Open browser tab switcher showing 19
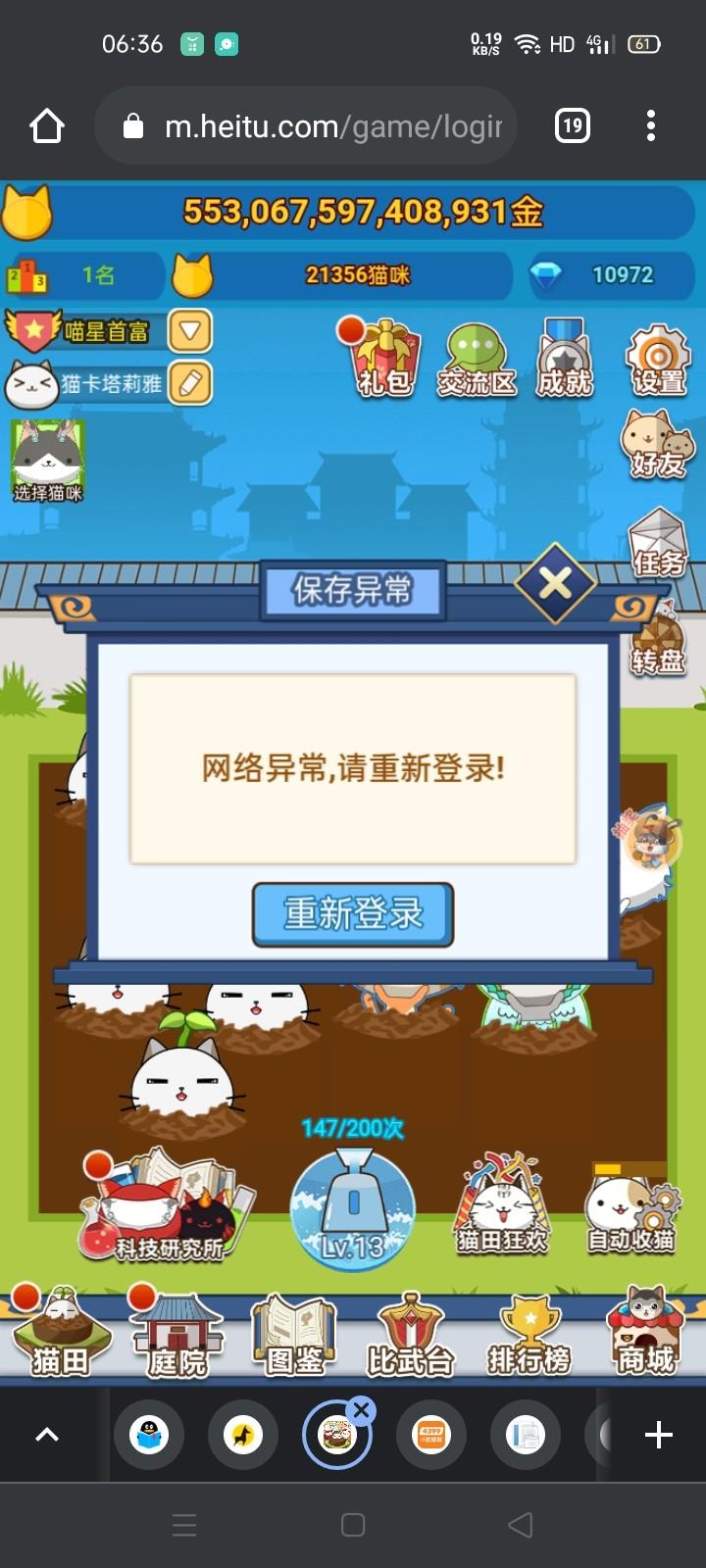 573,125
